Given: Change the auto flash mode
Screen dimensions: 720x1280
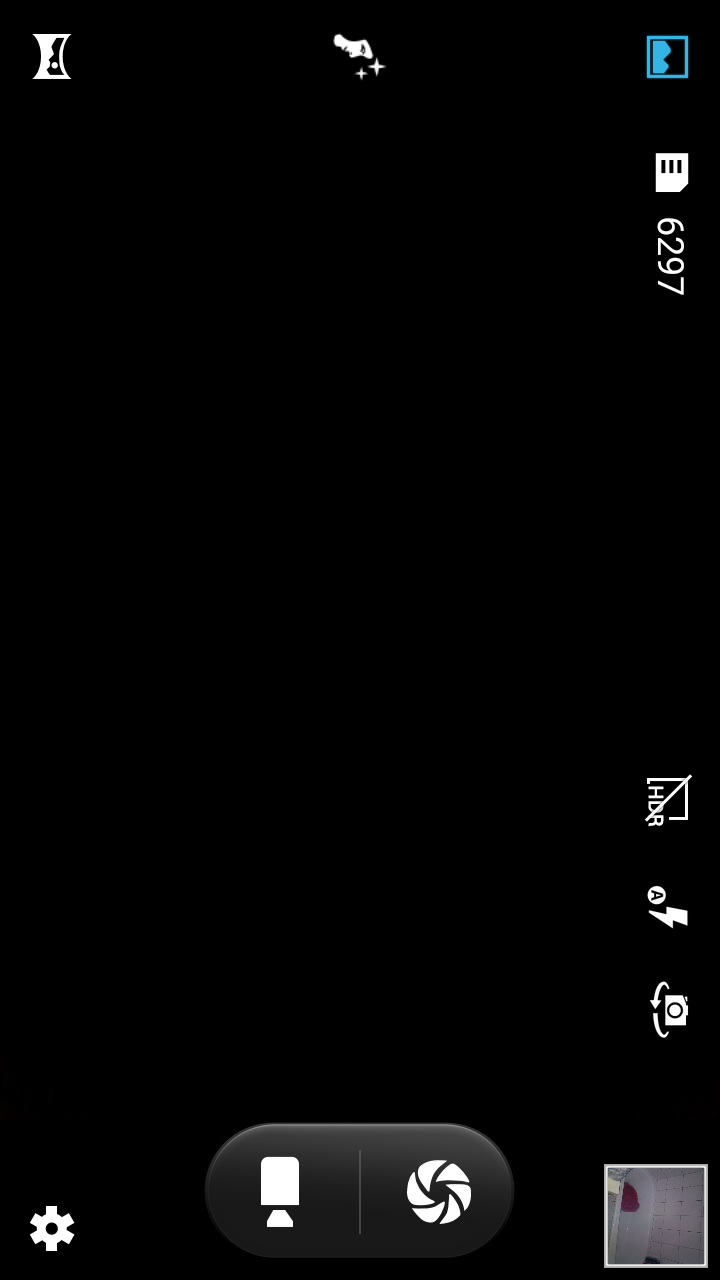Looking at the screenshot, I should click(x=668, y=906).
